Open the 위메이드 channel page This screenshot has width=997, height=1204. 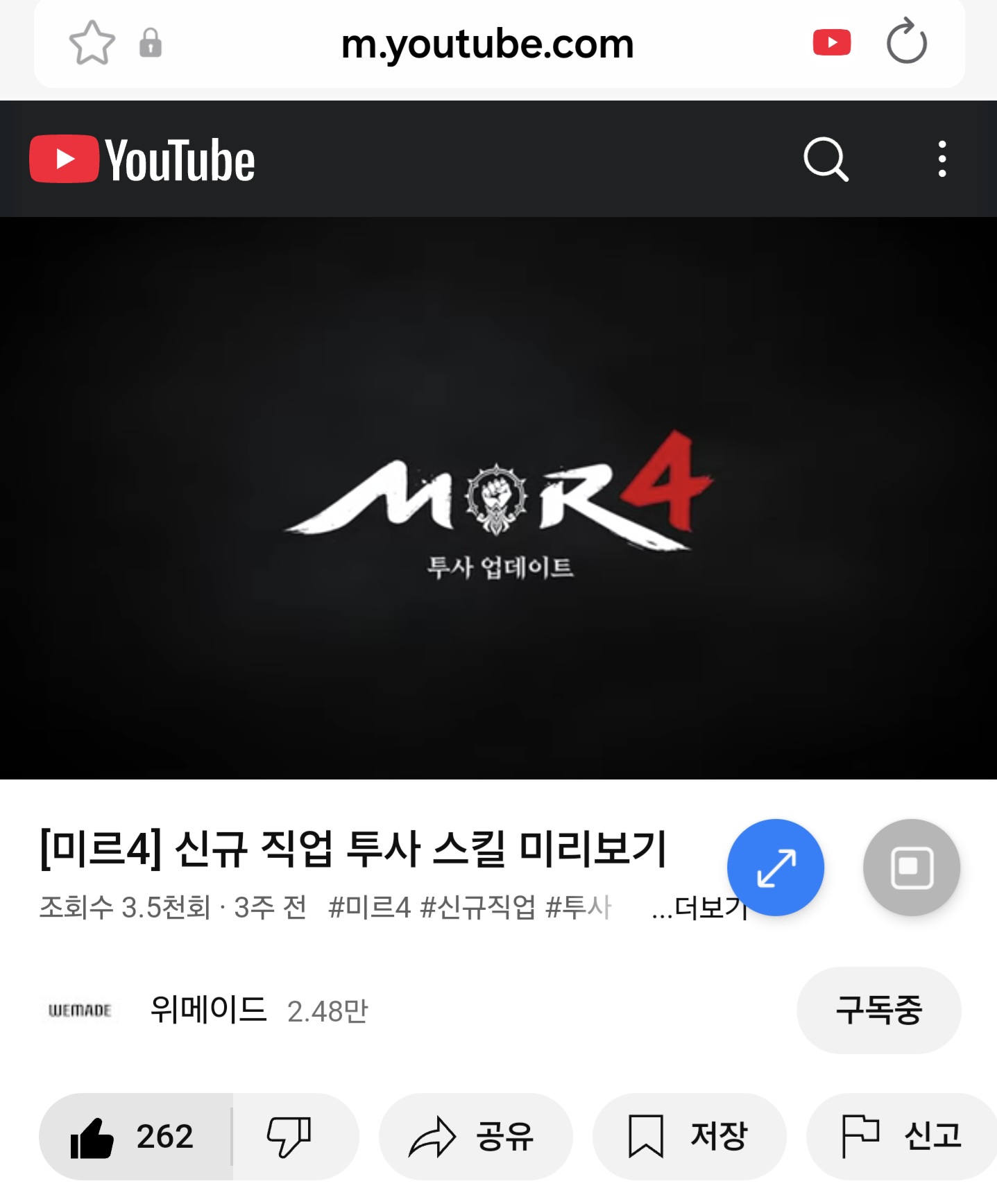[208, 1010]
